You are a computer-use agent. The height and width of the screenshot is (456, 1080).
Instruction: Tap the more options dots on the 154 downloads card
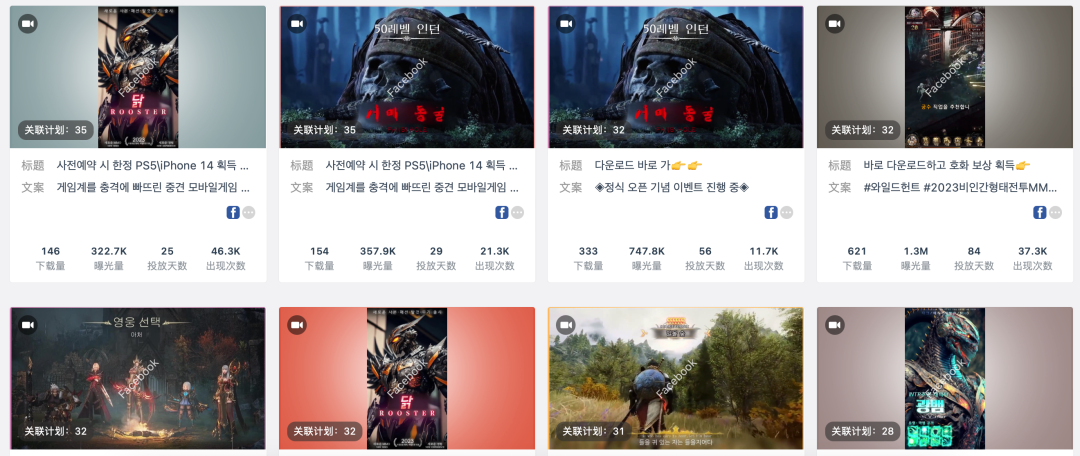pos(518,212)
